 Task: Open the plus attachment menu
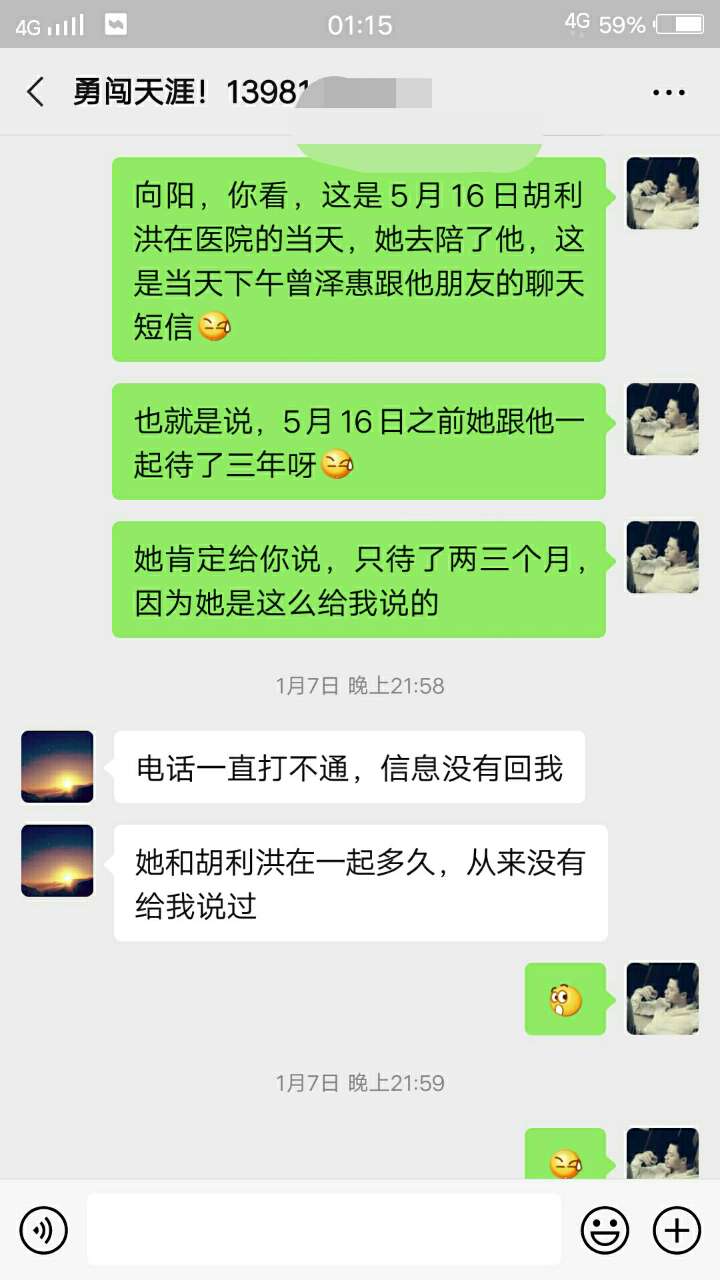pos(677,1229)
